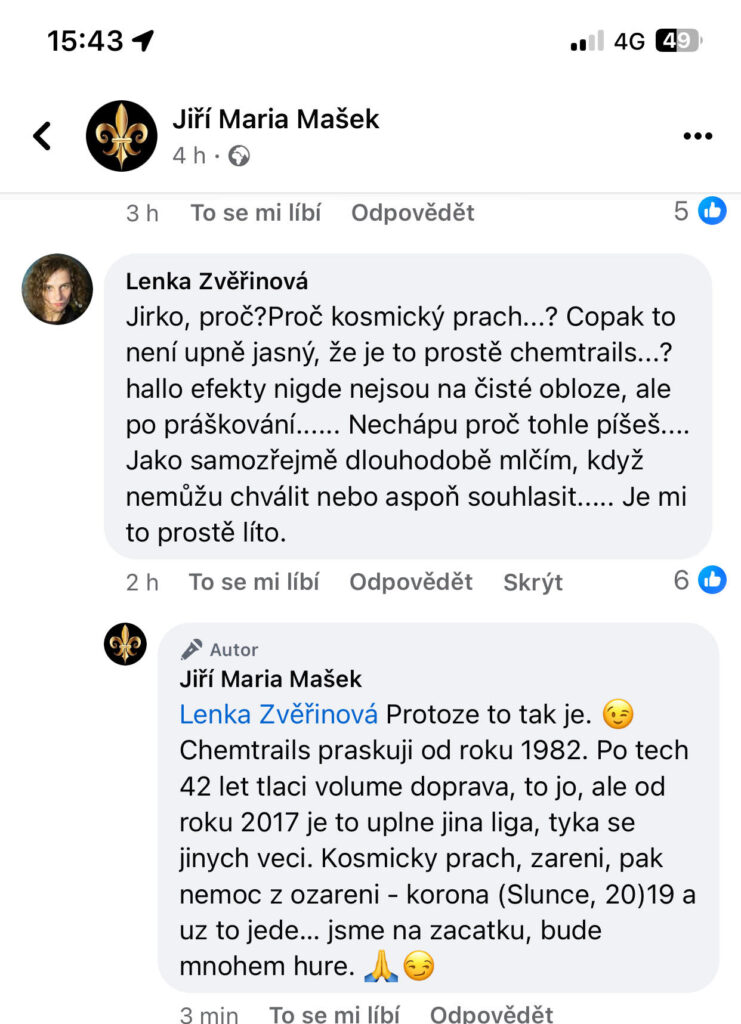
Task: Reply to the author's 3 min comment
Action: tap(491, 1013)
